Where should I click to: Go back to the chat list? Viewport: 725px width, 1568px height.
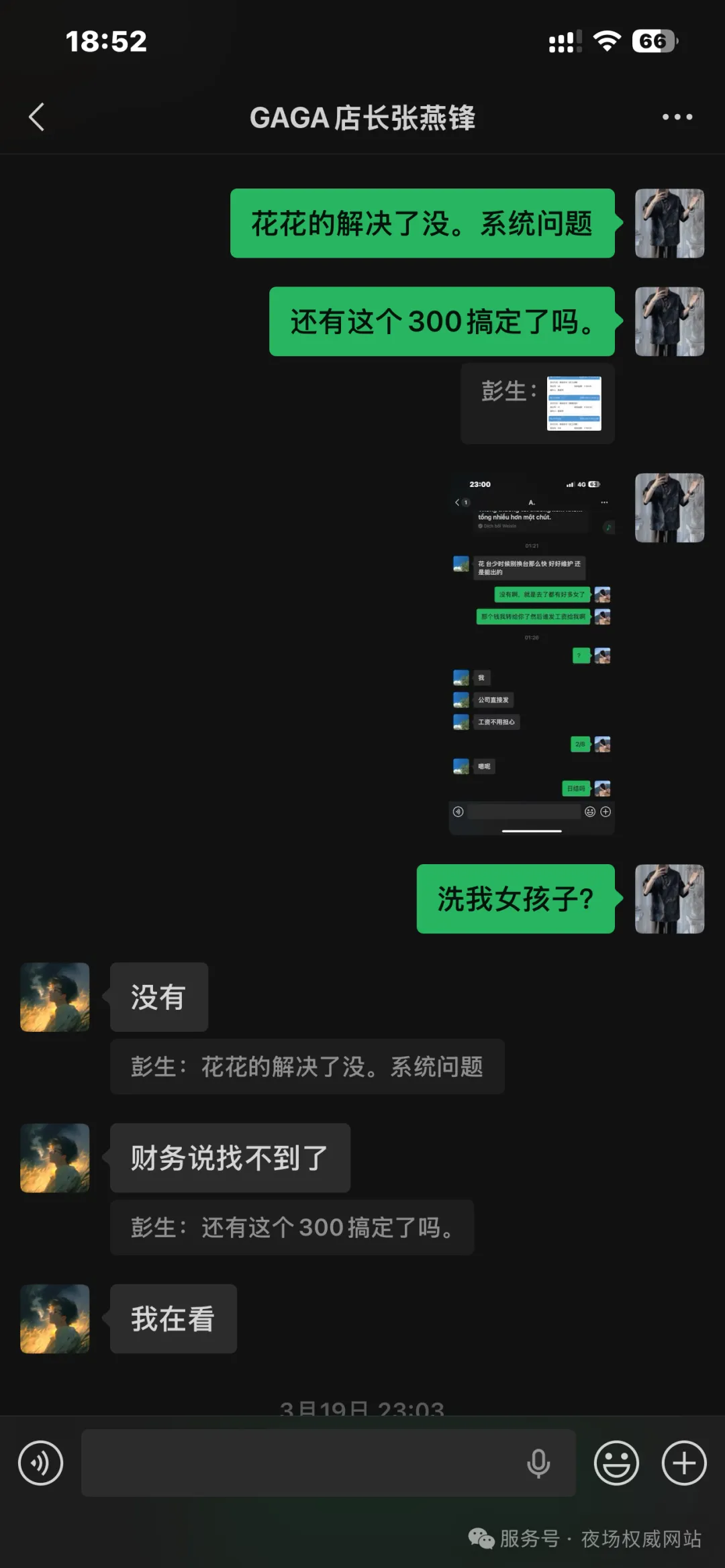point(37,117)
